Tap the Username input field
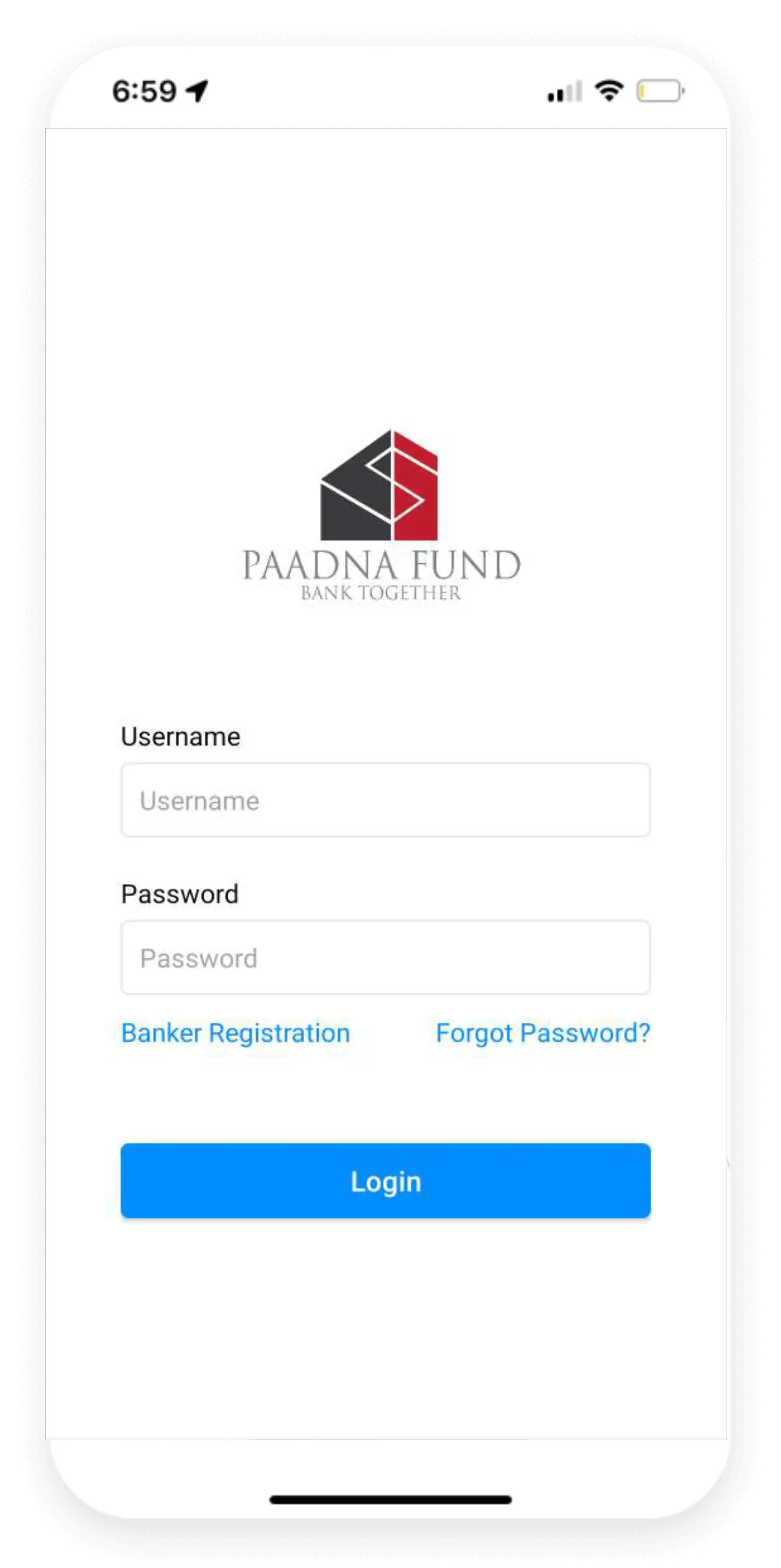Screen dimensions: 781x1568 click(x=385, y=800)
